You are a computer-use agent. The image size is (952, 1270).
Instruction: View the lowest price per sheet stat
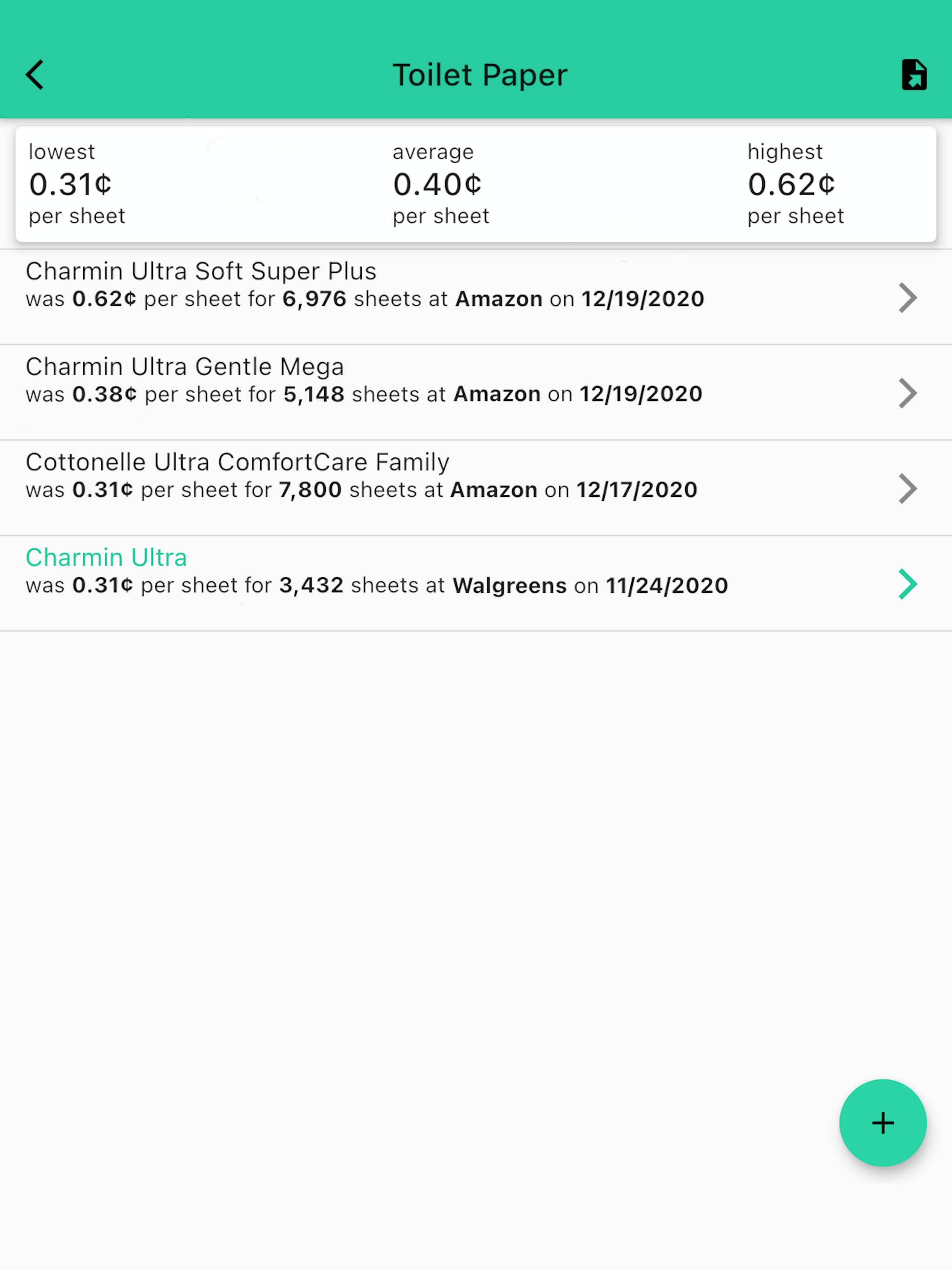[x=70, y=184]
